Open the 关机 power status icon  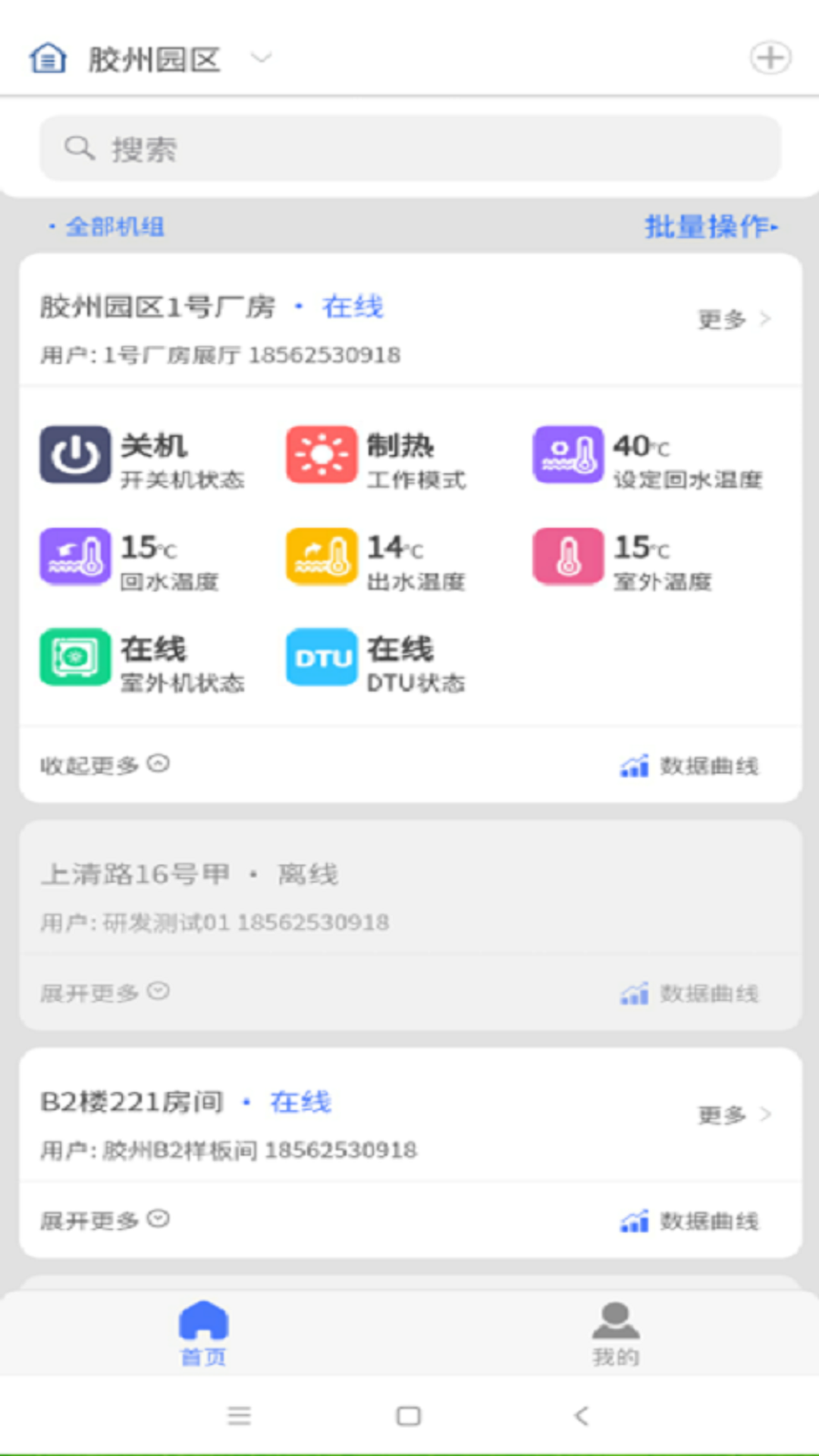(x=74, y=456)
